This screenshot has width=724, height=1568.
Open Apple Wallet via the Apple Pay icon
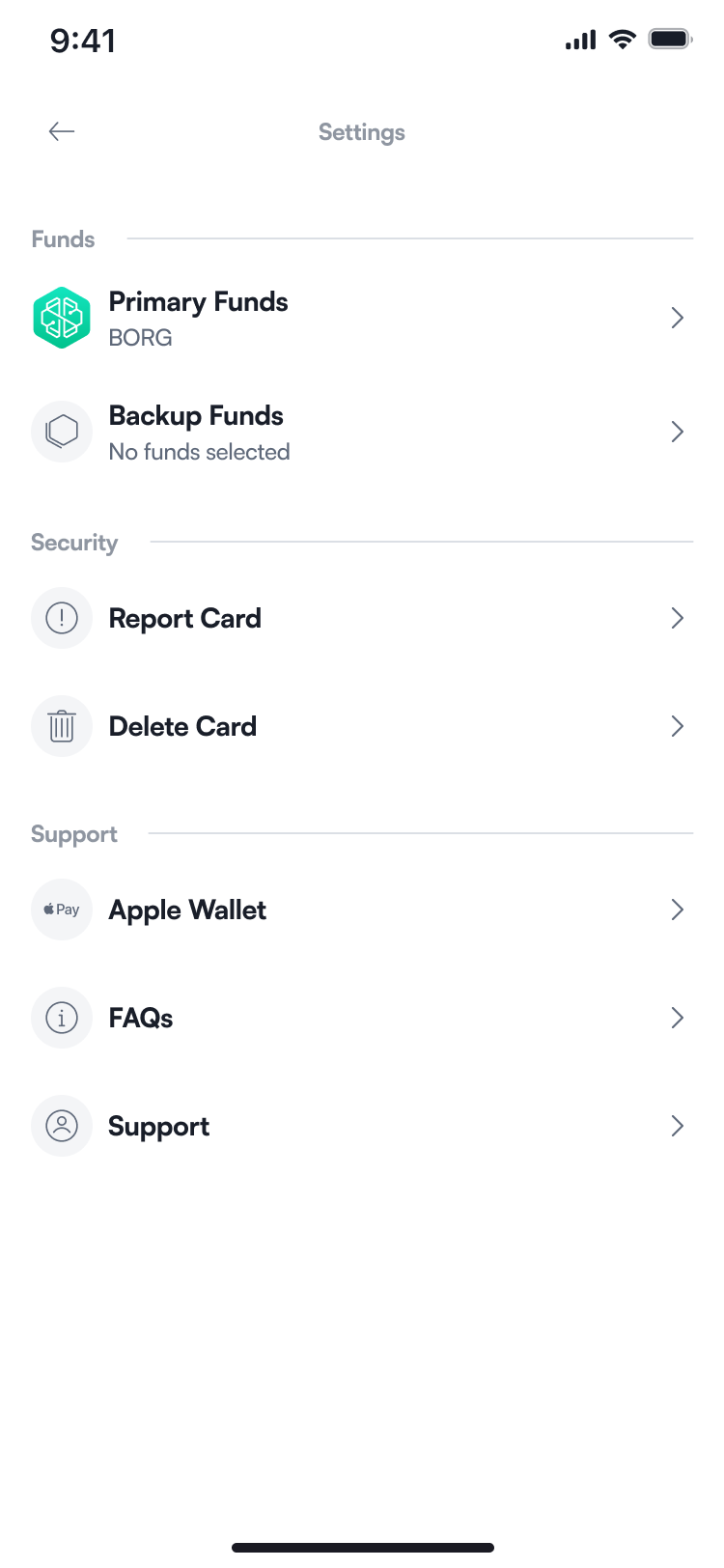coord(62,909)
